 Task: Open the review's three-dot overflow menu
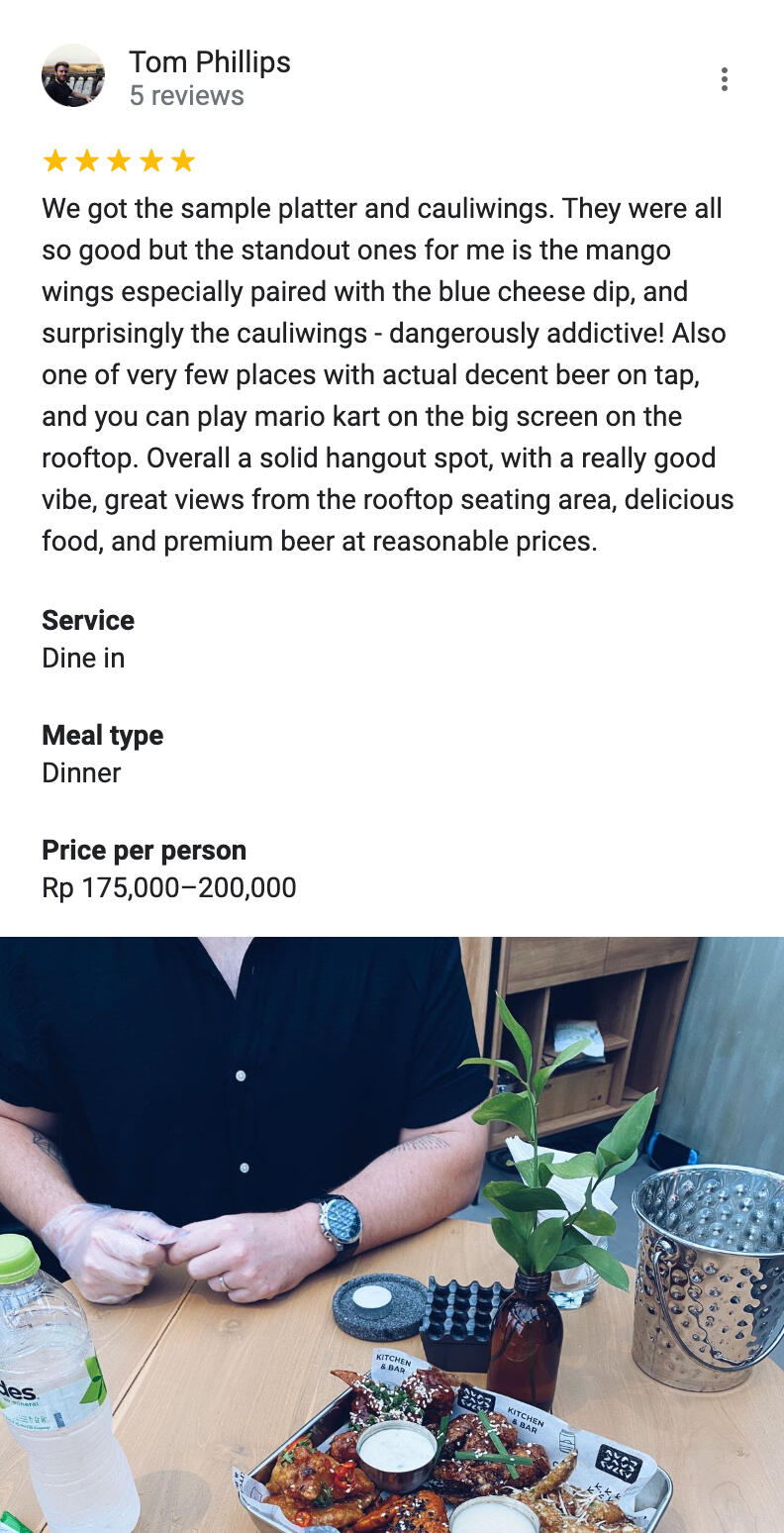click(725, 79)
